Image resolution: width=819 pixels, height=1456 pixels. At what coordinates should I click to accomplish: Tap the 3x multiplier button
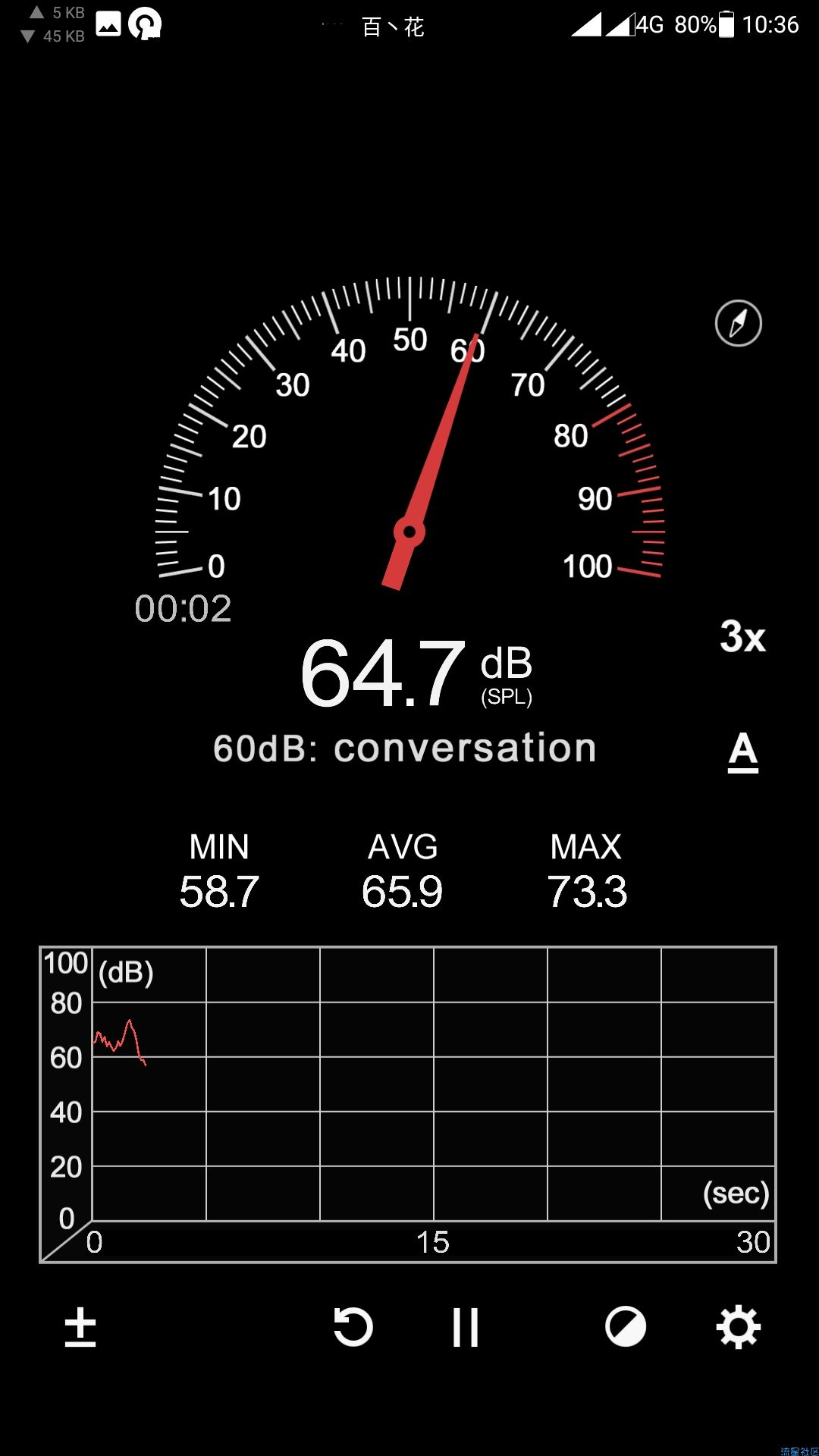tap(742, 636)
